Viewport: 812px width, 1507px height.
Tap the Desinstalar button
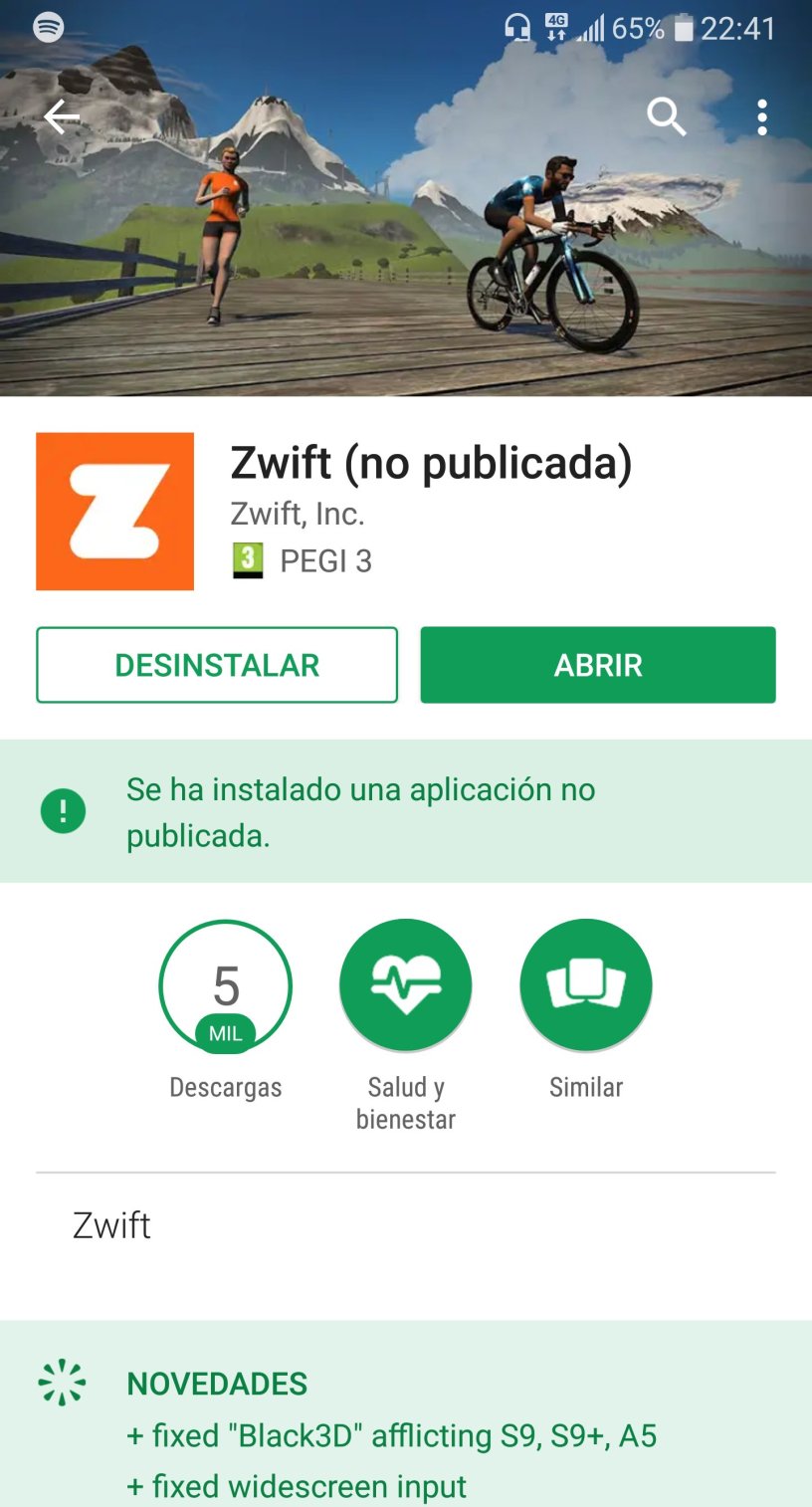click(x=217, y=665)
